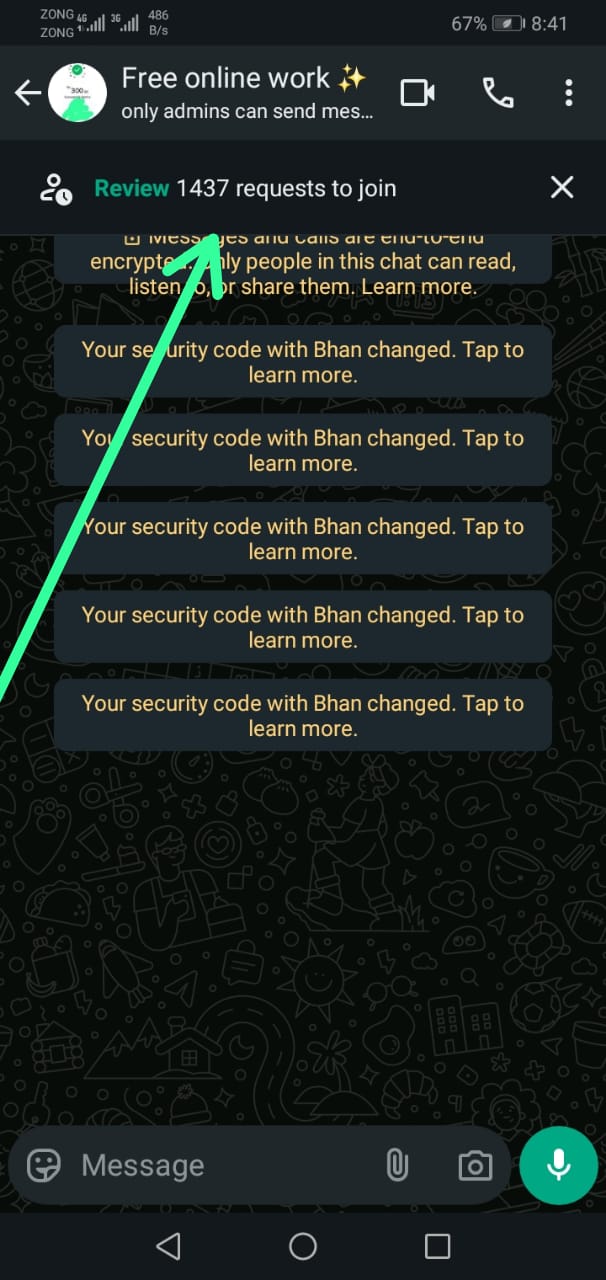Open the attachment paperclip menu
The width and height of the screenshot is (606, 1280).
pyautogui.click(x=398, y=1165)
